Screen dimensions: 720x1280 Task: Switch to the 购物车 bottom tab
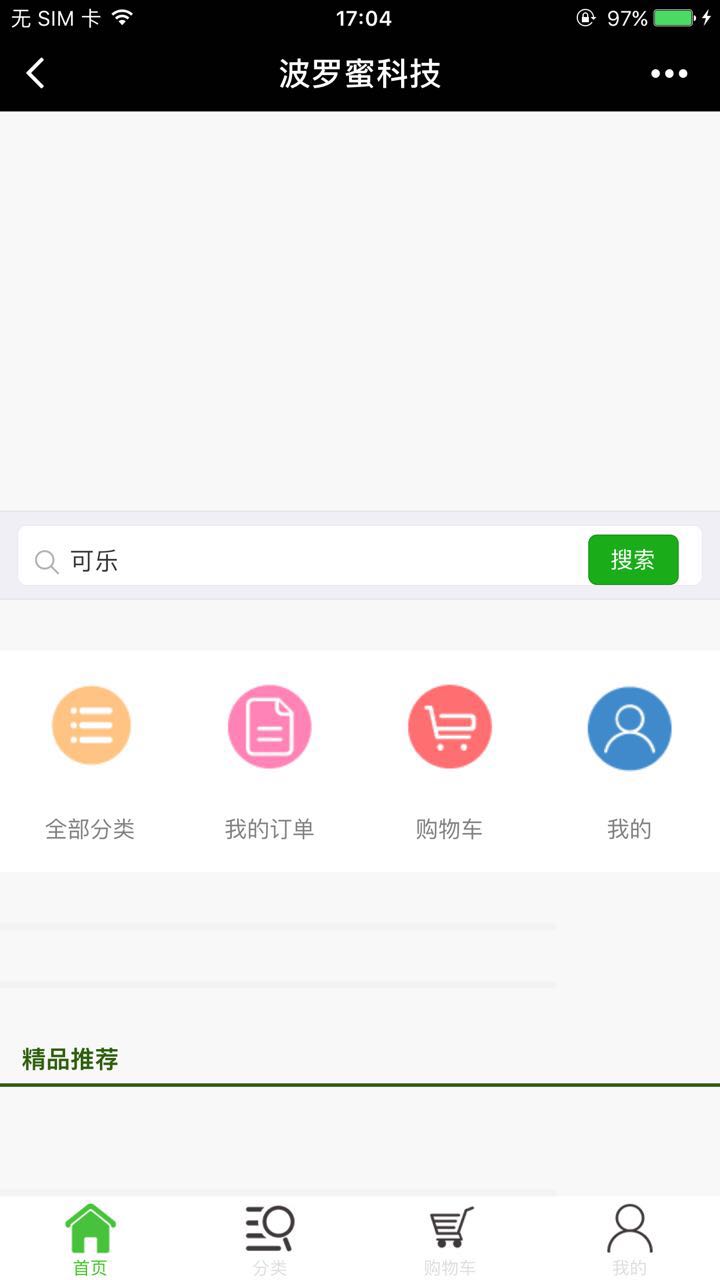click(450, 1240)
